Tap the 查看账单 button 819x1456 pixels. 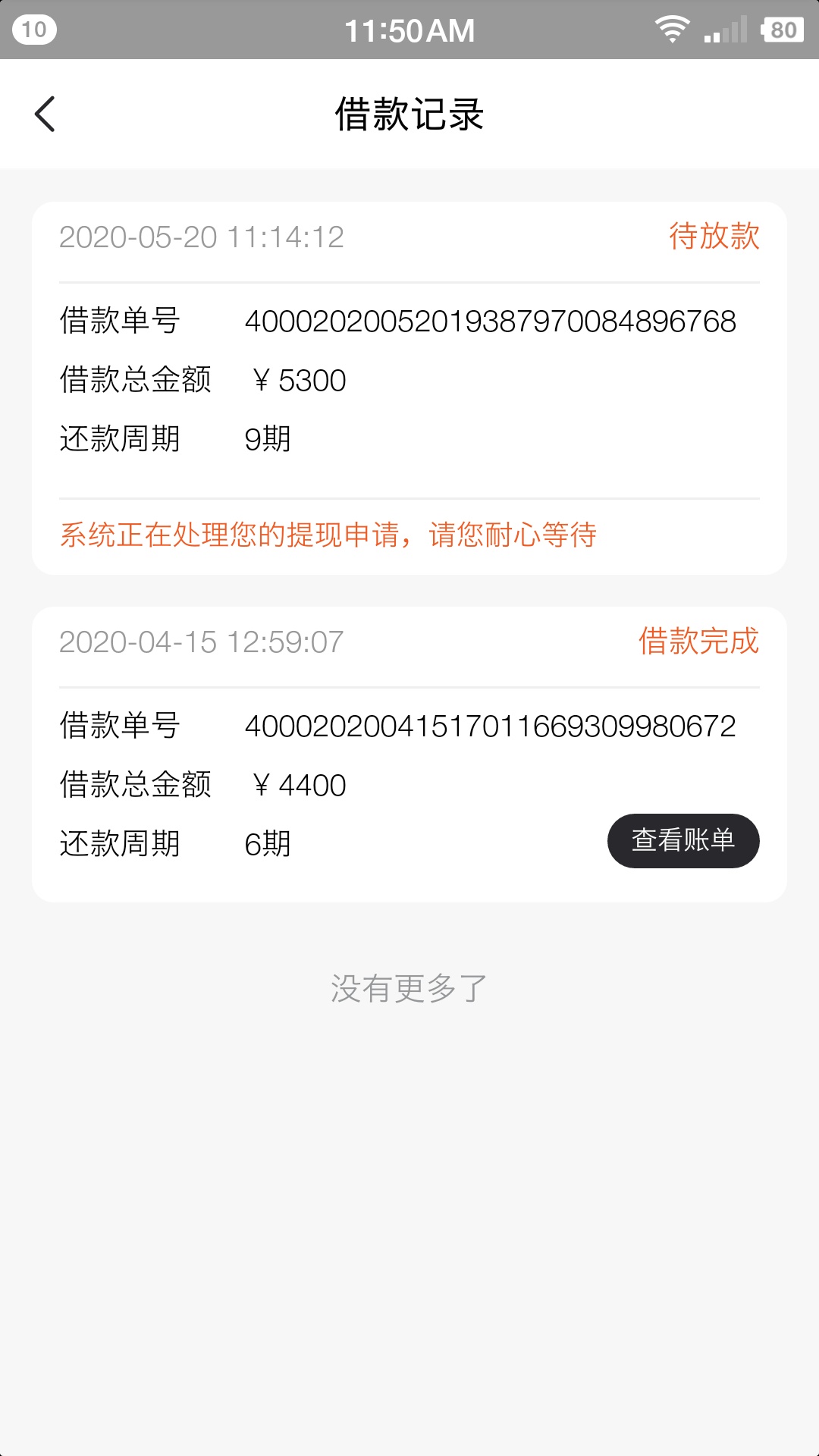683,840
